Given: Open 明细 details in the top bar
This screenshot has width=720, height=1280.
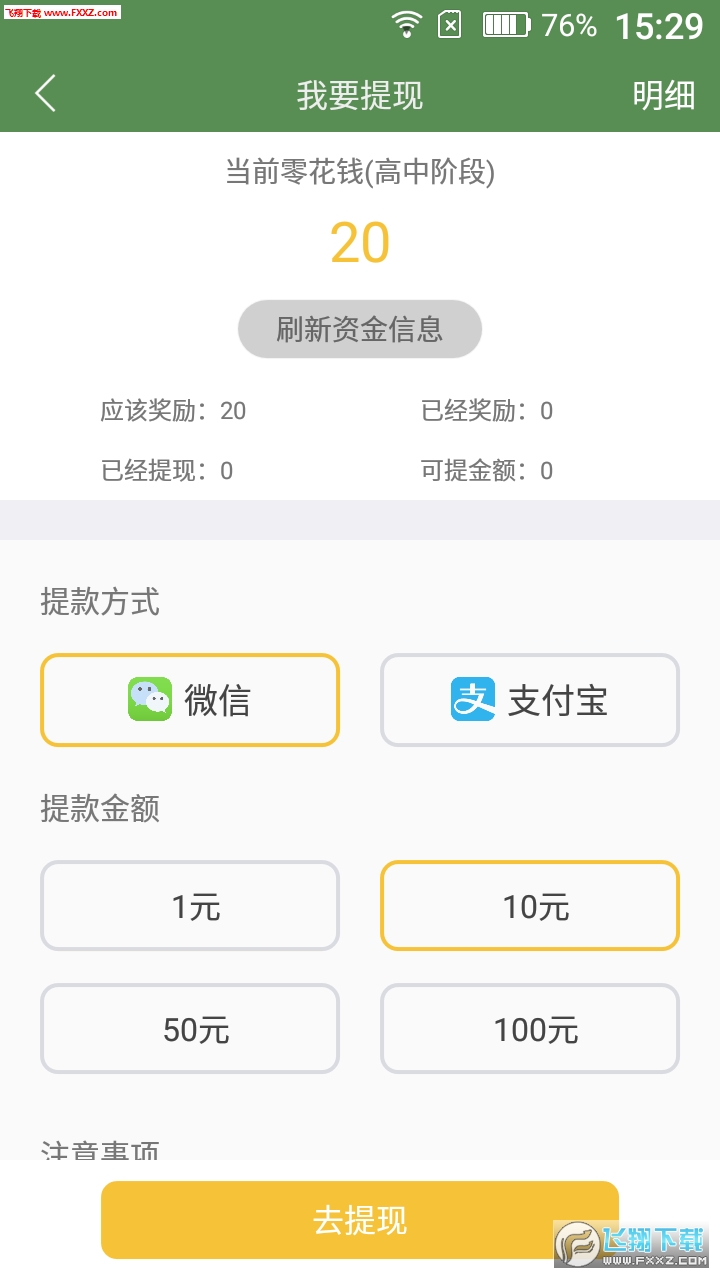Looking at the screenshot, I should click(663, 95).
